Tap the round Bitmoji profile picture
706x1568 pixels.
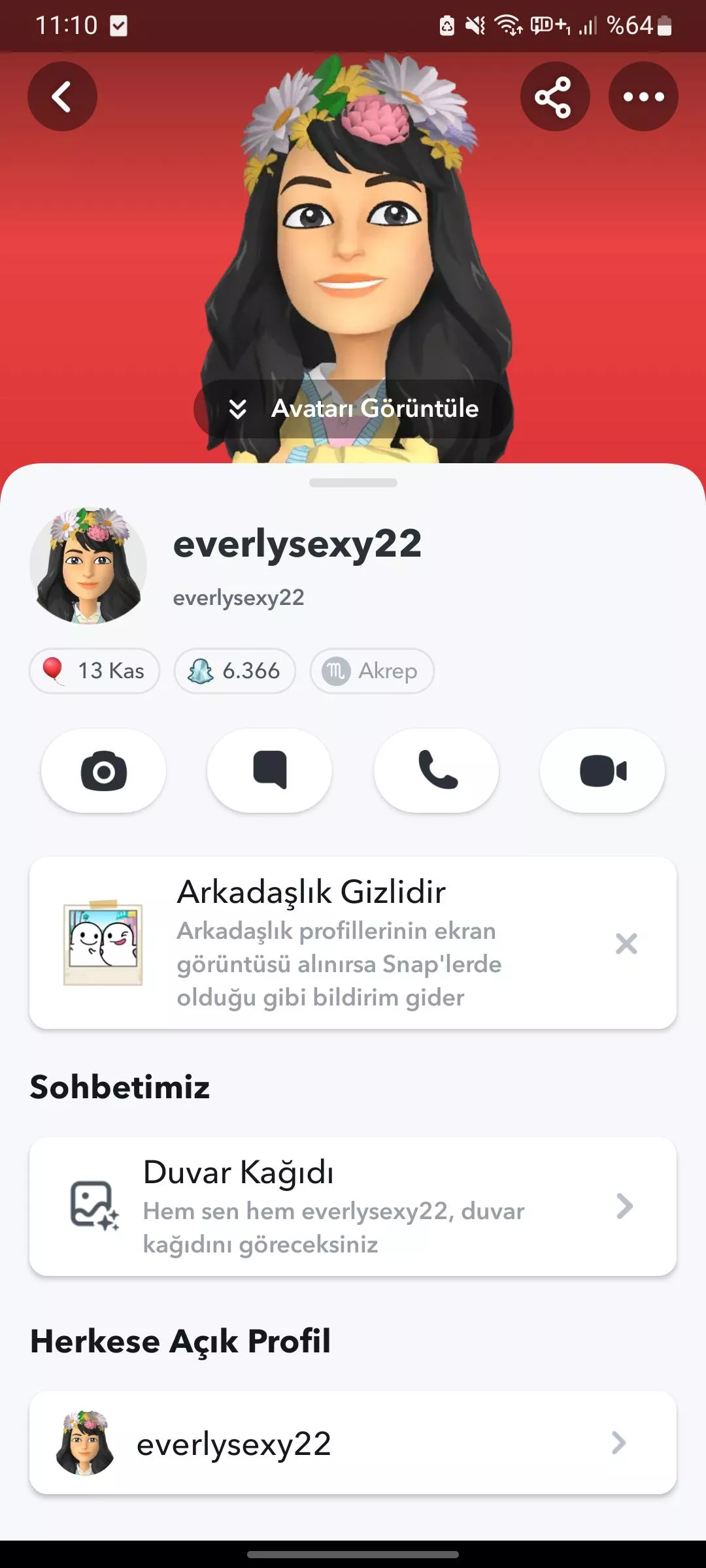coord(88,566)
